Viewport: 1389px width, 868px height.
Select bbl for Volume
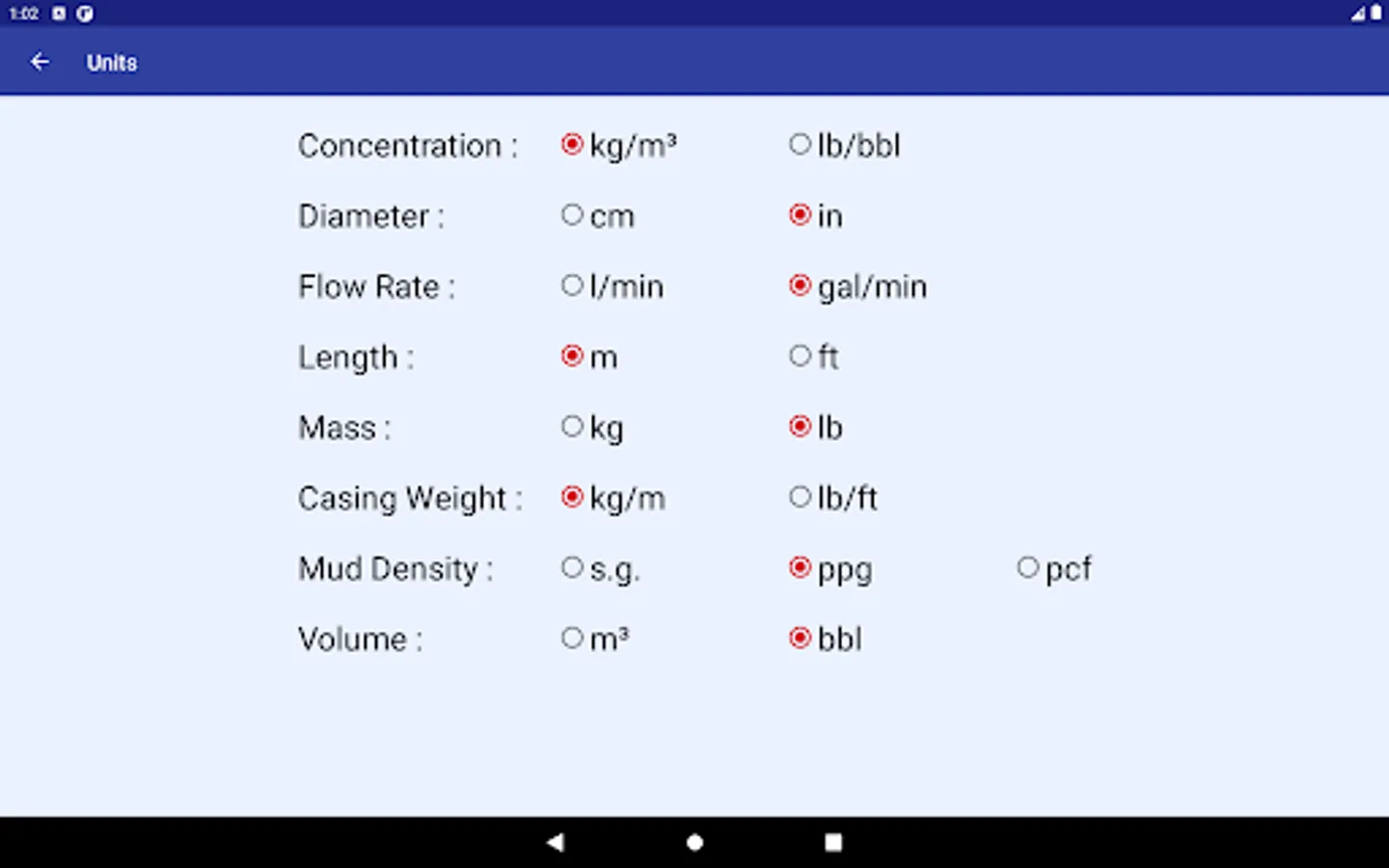pos(800,637)
